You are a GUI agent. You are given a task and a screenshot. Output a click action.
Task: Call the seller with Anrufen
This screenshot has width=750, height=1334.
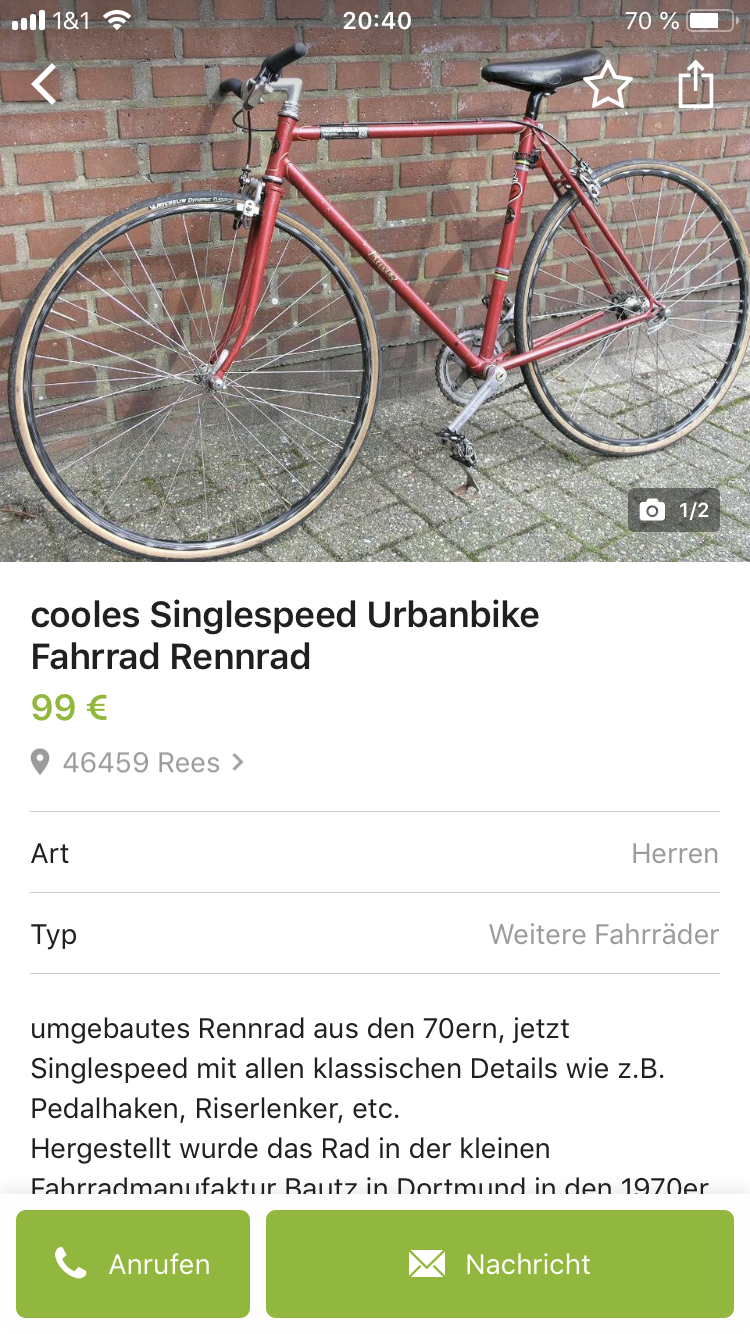(x=133, y=1264)
